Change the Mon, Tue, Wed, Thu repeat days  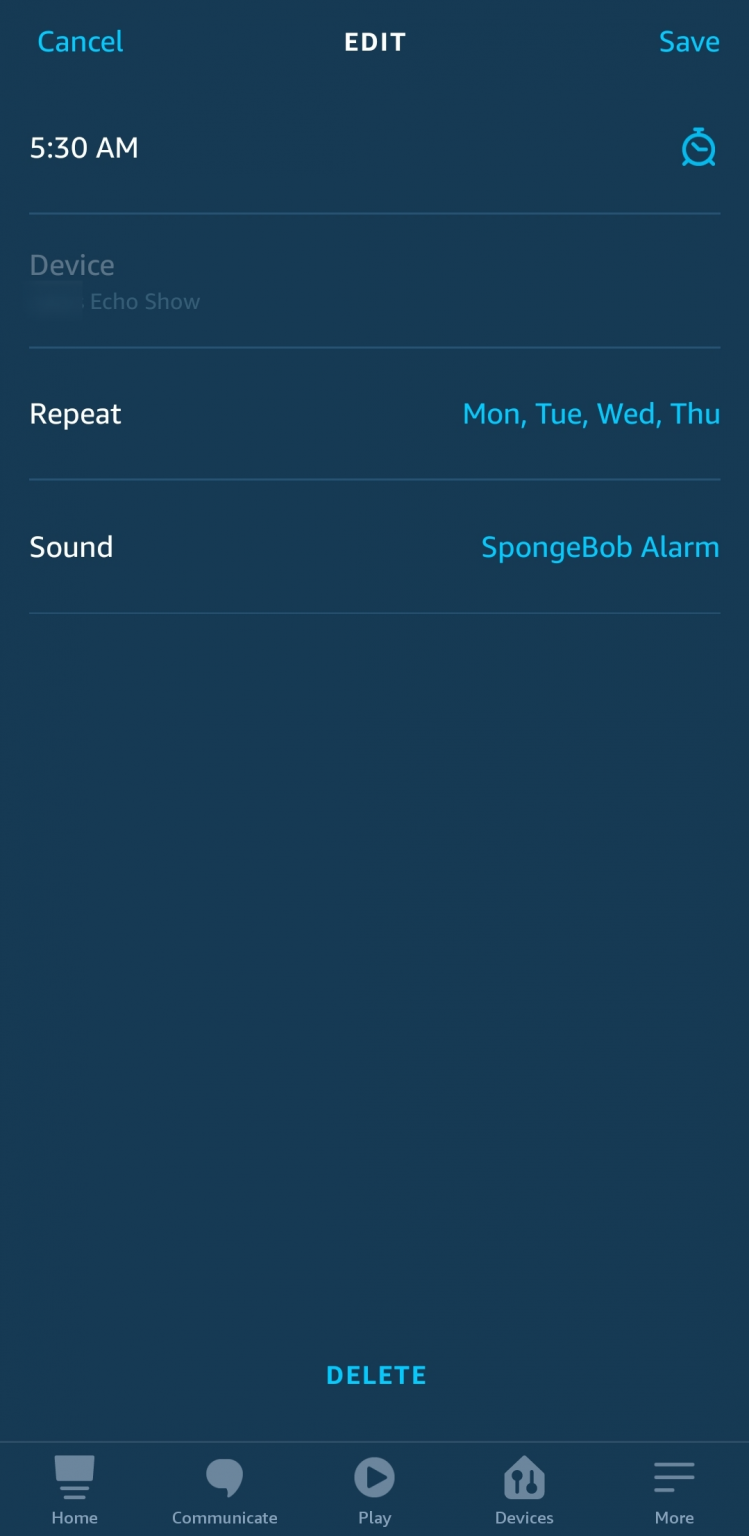click(x=590, y=413)
